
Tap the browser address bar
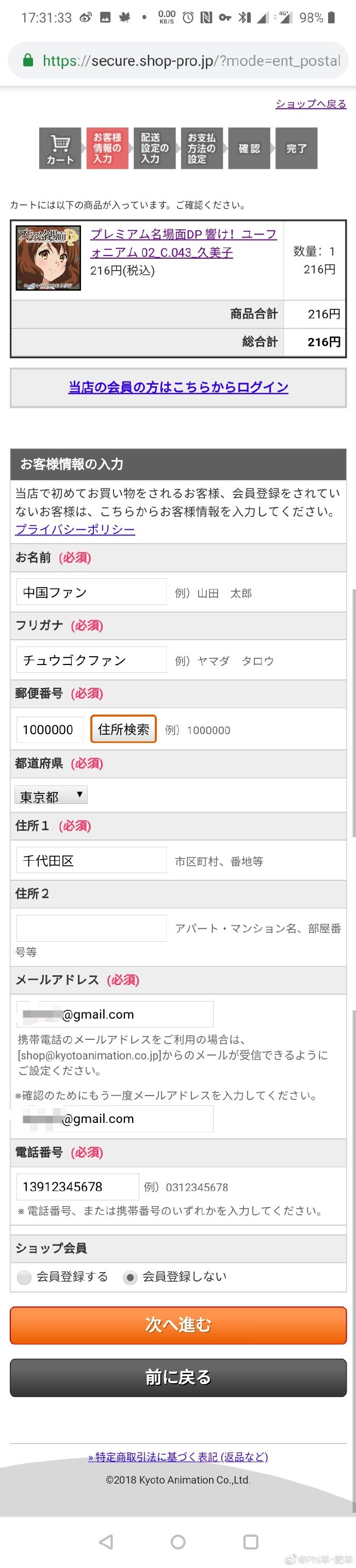point(183,61)
